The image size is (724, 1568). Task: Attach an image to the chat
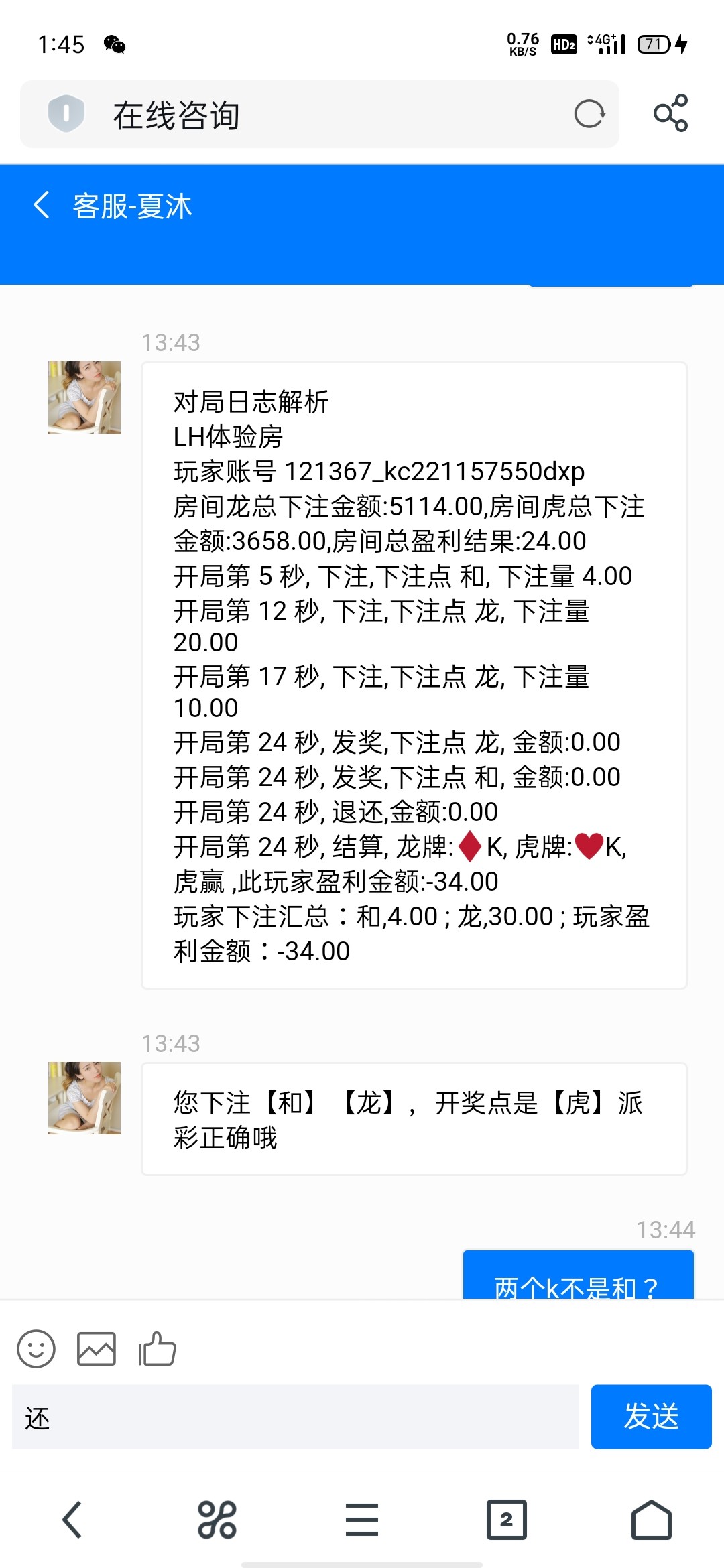click(97, 1349)
